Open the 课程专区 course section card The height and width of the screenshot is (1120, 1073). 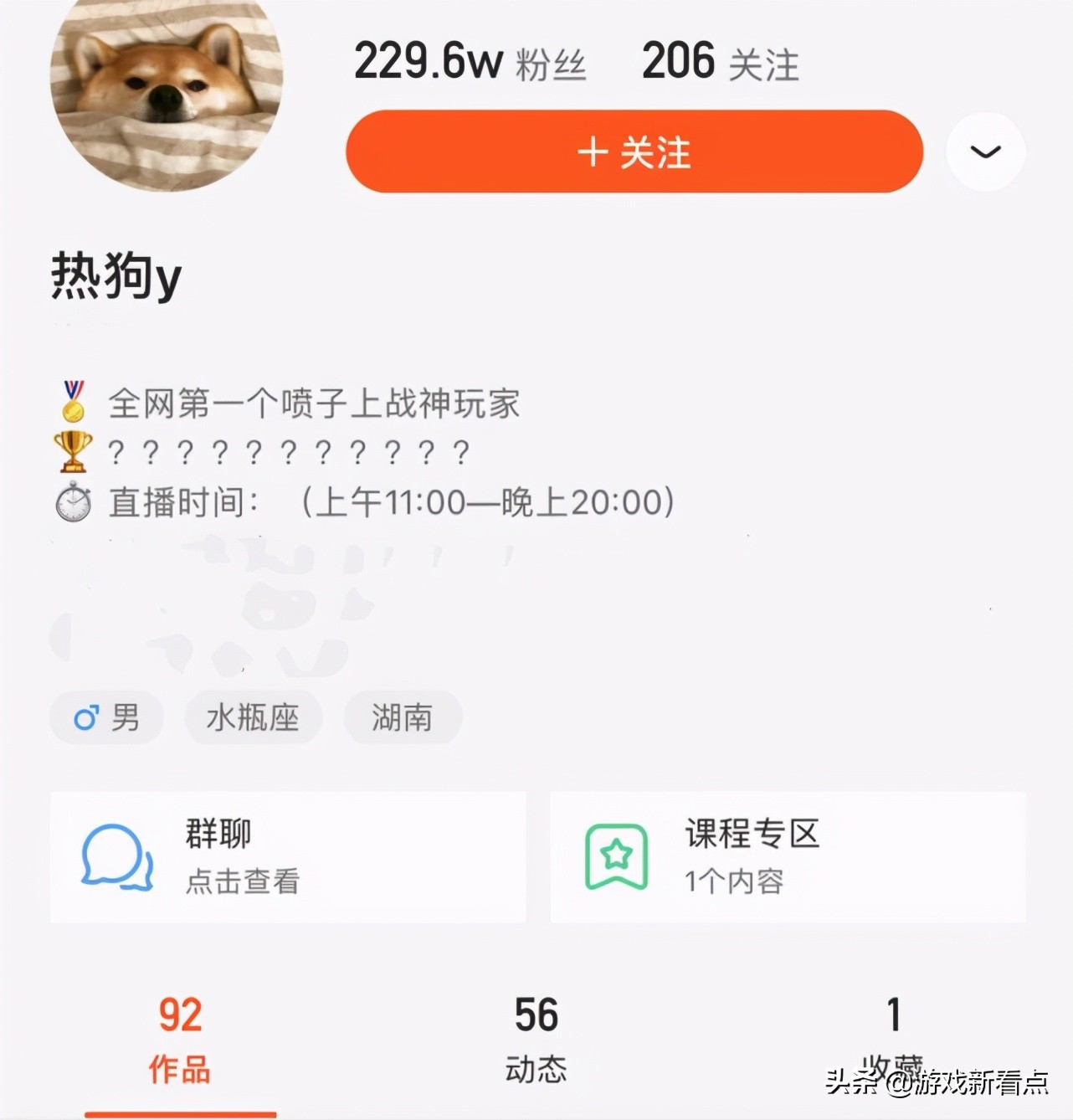pyautogui.click(x=787, y=857)
